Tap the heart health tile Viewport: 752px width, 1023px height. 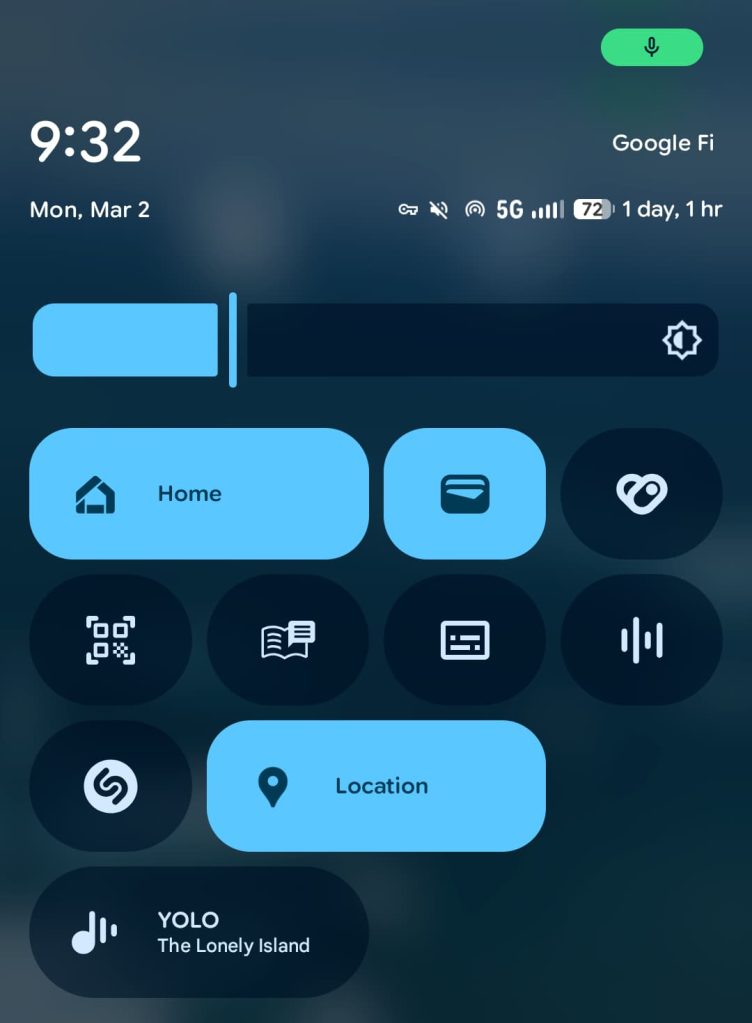click(x=641, y=493)
